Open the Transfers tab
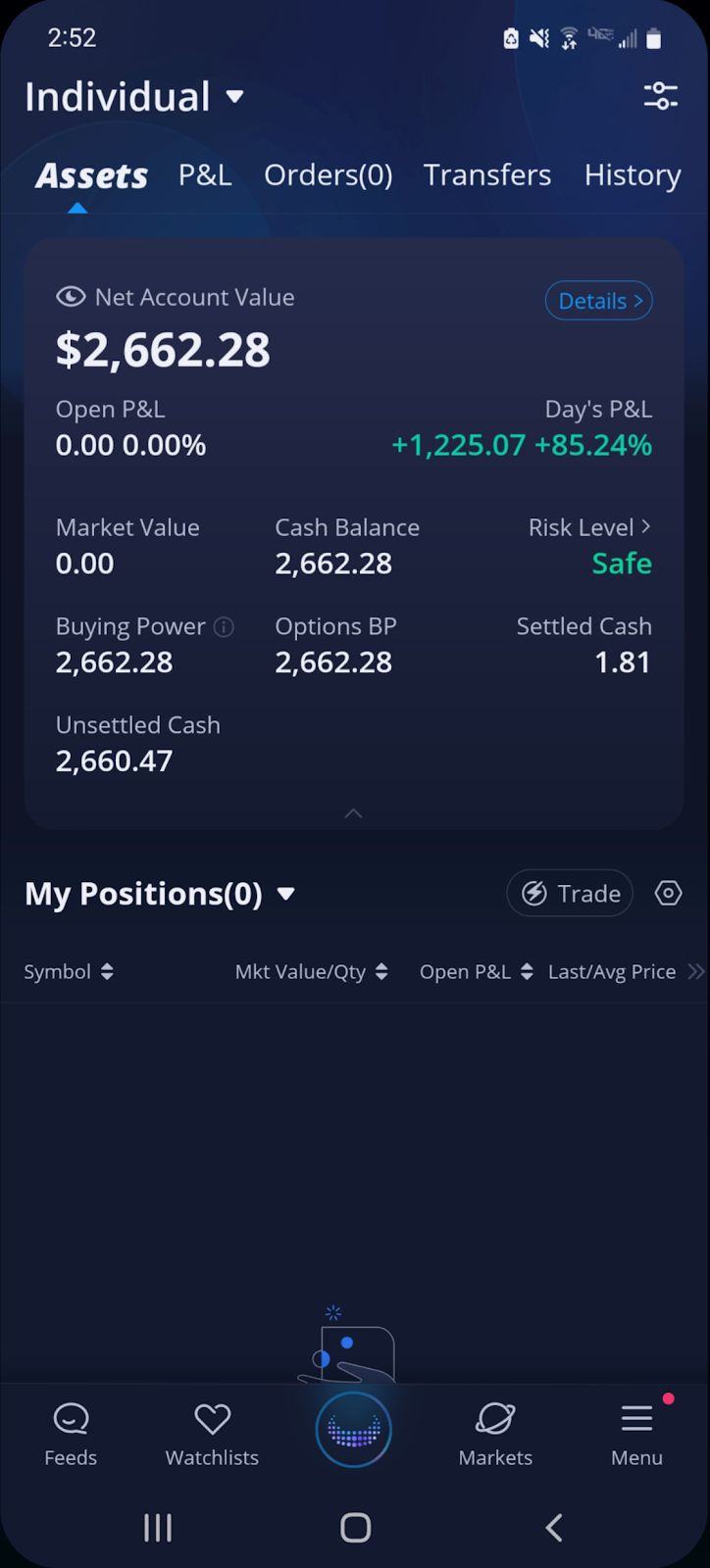 487,174
